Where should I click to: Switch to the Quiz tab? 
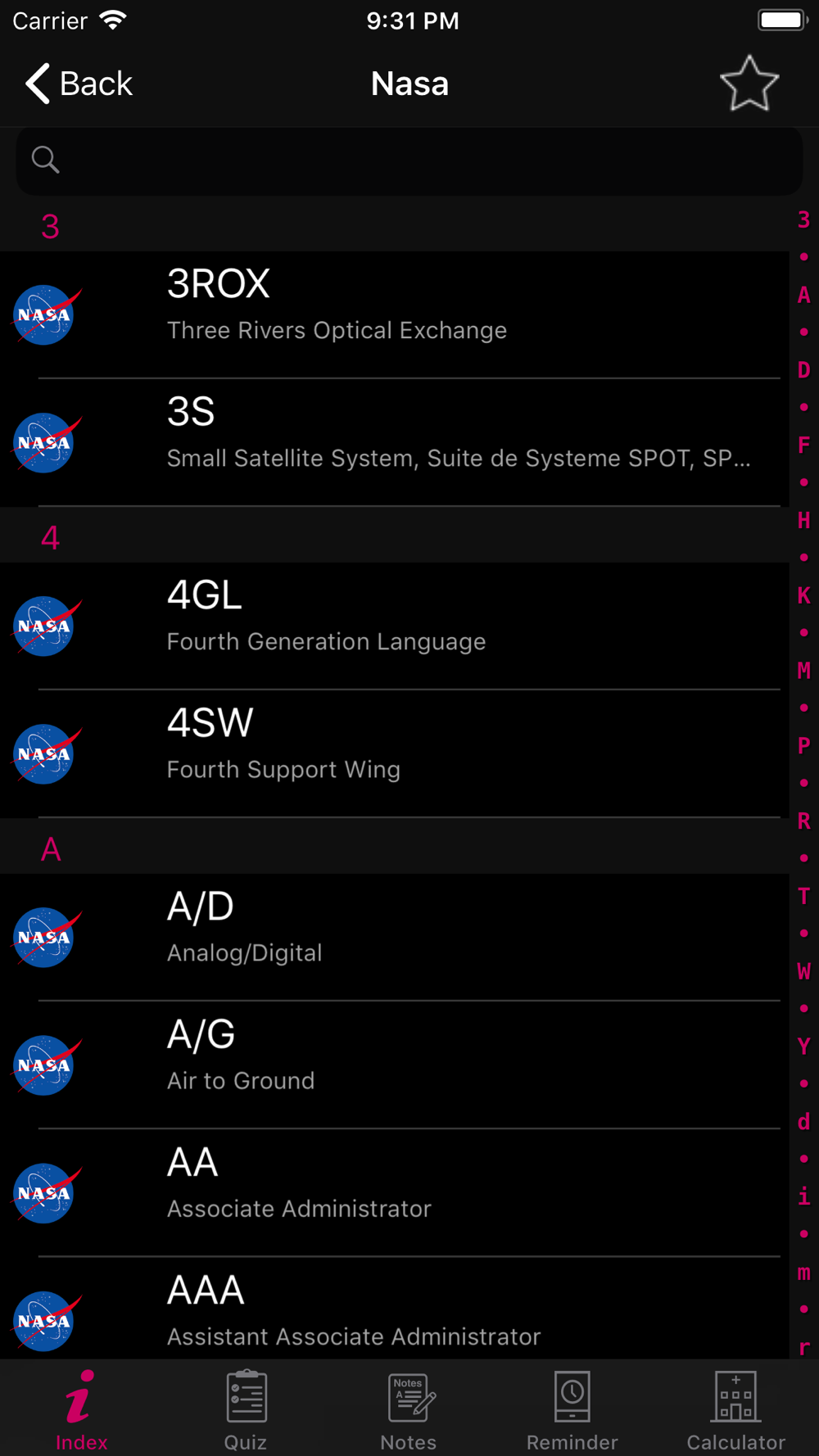click(246, 1410)
